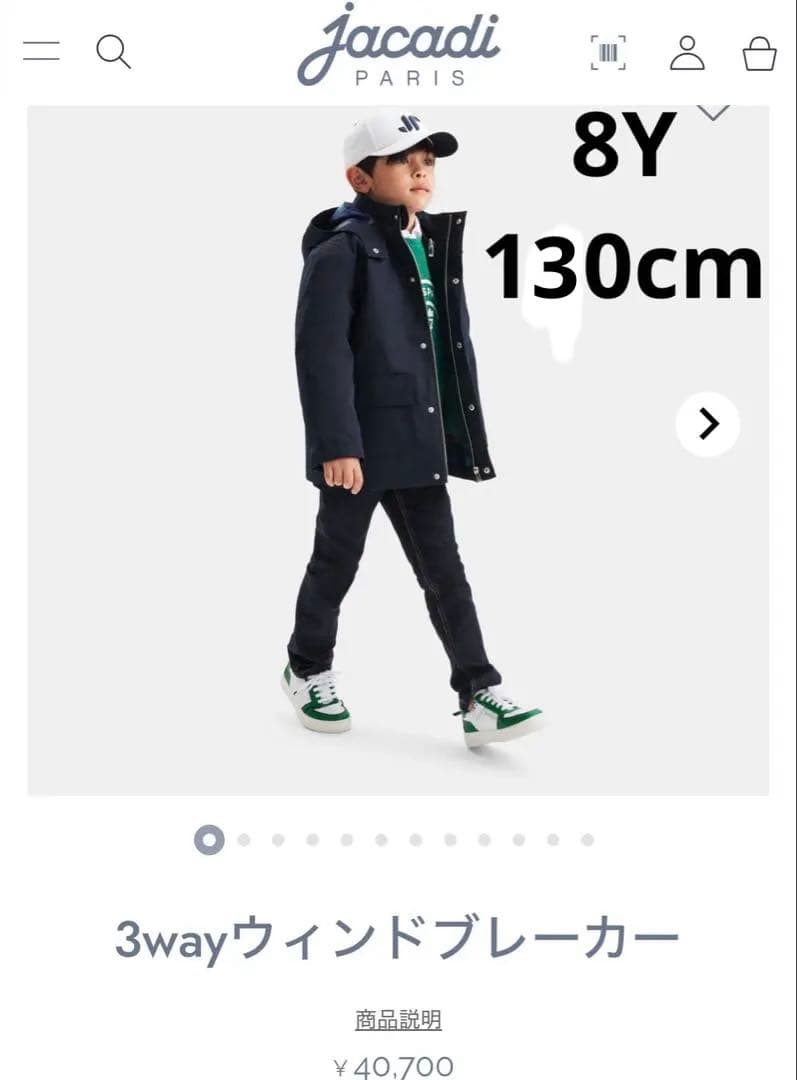View the shopping basket
This screenshot has width=797, height=1080.
pyautogui.click(x=759, y=53)
